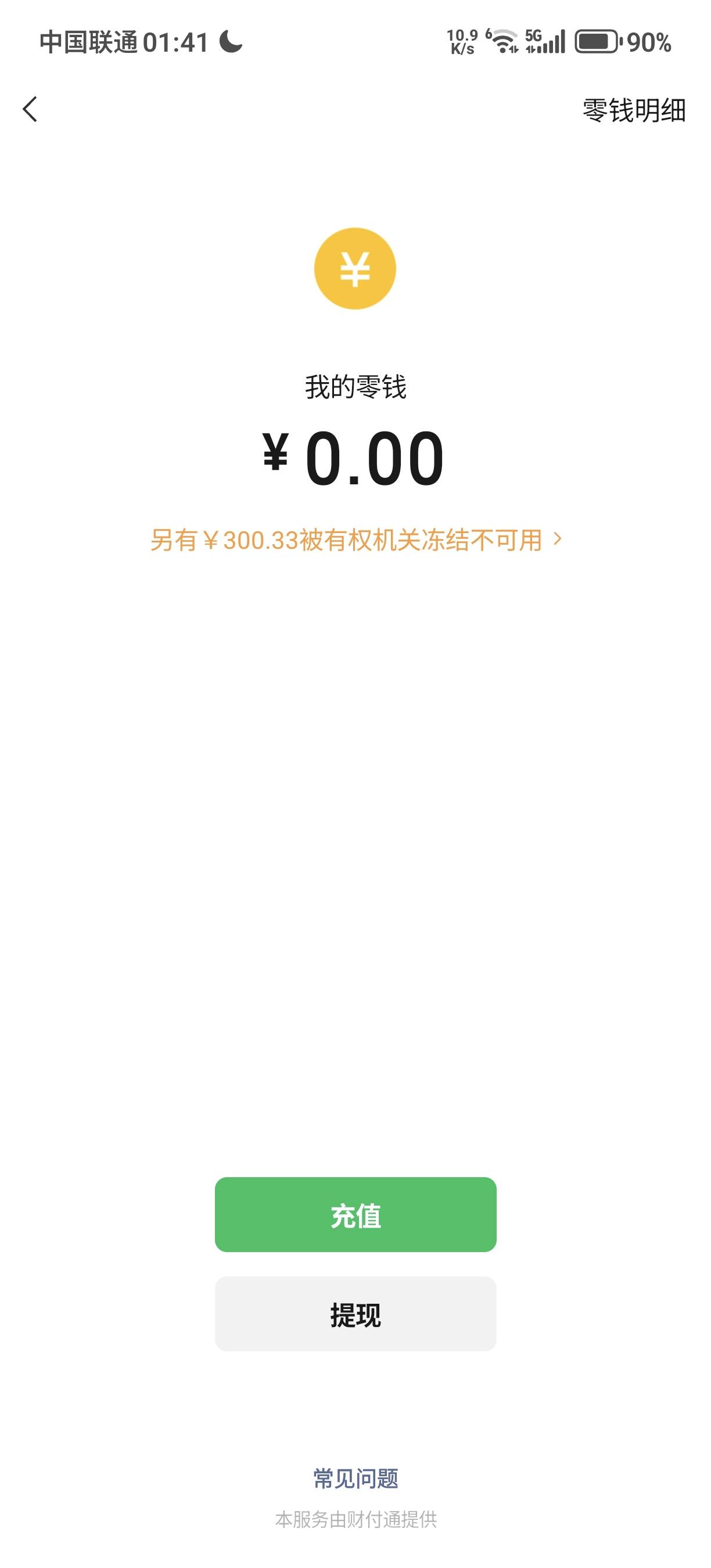Open the 常见问题 help link
This screenshot has width=711, height=1568.
[355, 1478]
